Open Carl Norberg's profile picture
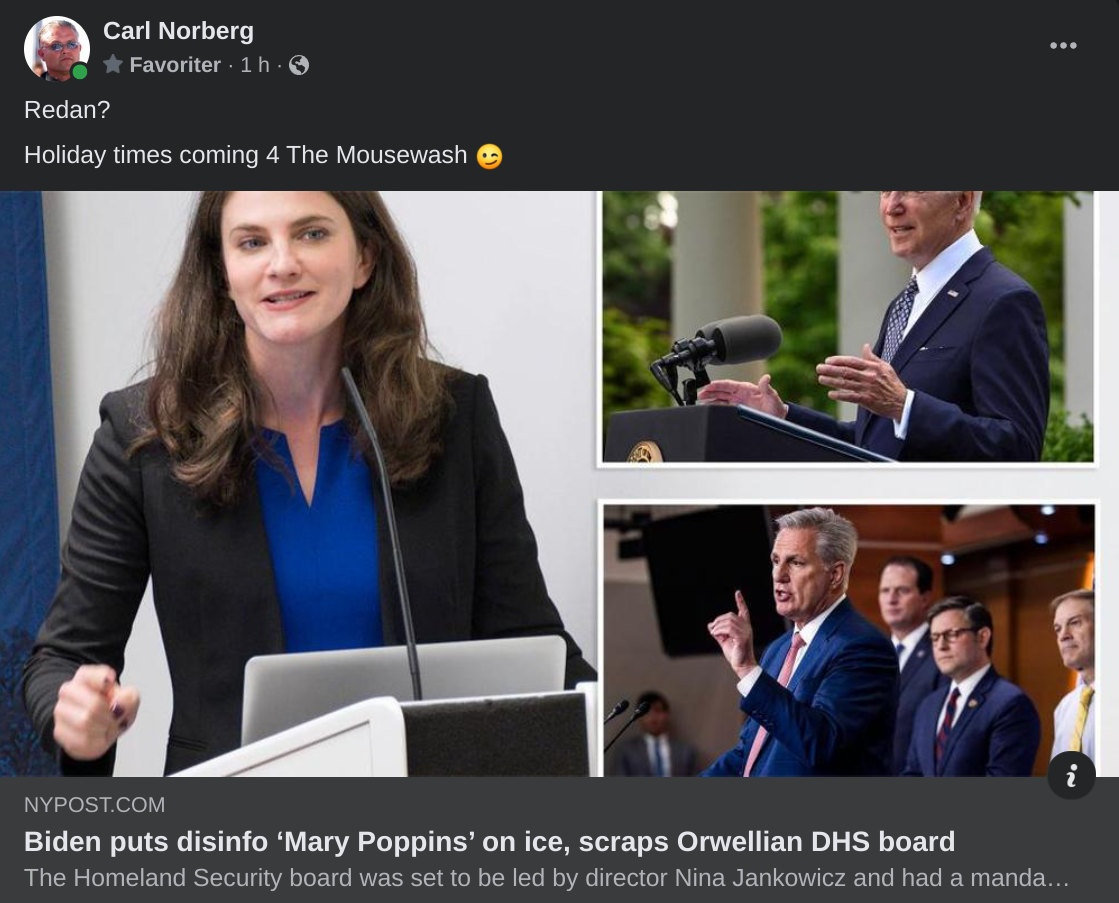 (56, 48)
